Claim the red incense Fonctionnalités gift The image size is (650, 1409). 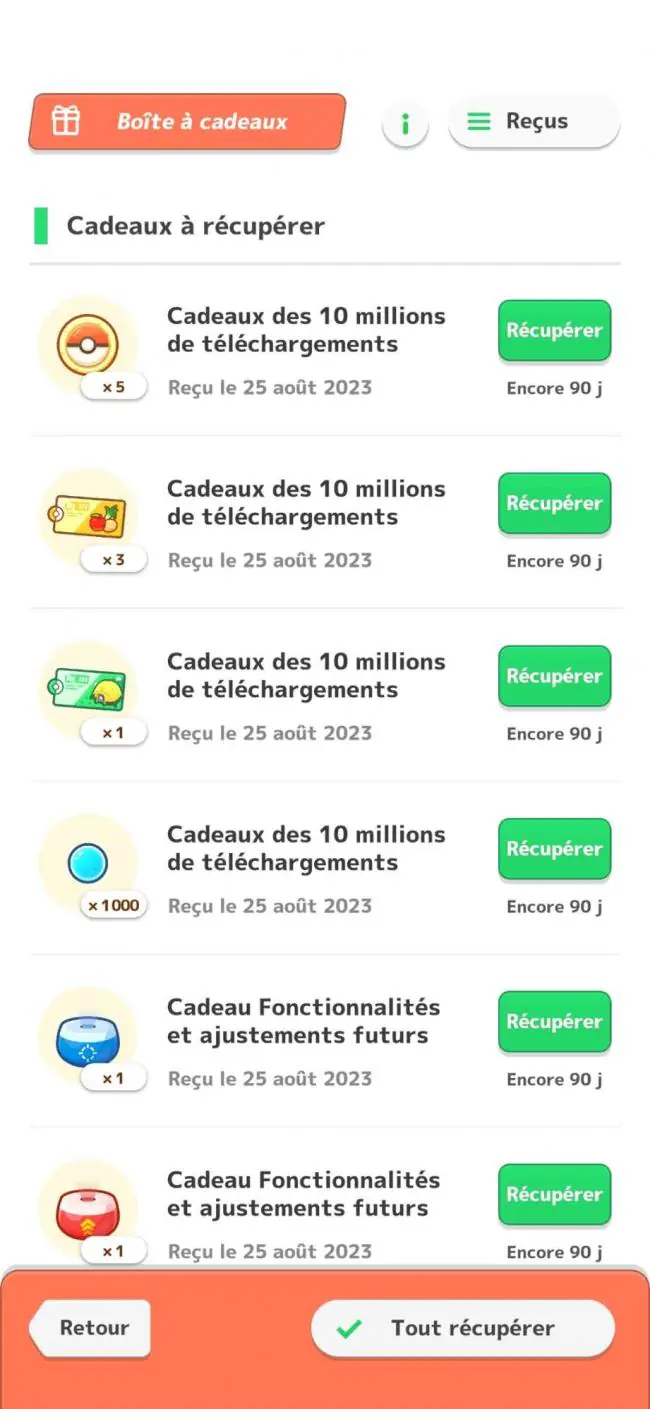coord(554,1195)
